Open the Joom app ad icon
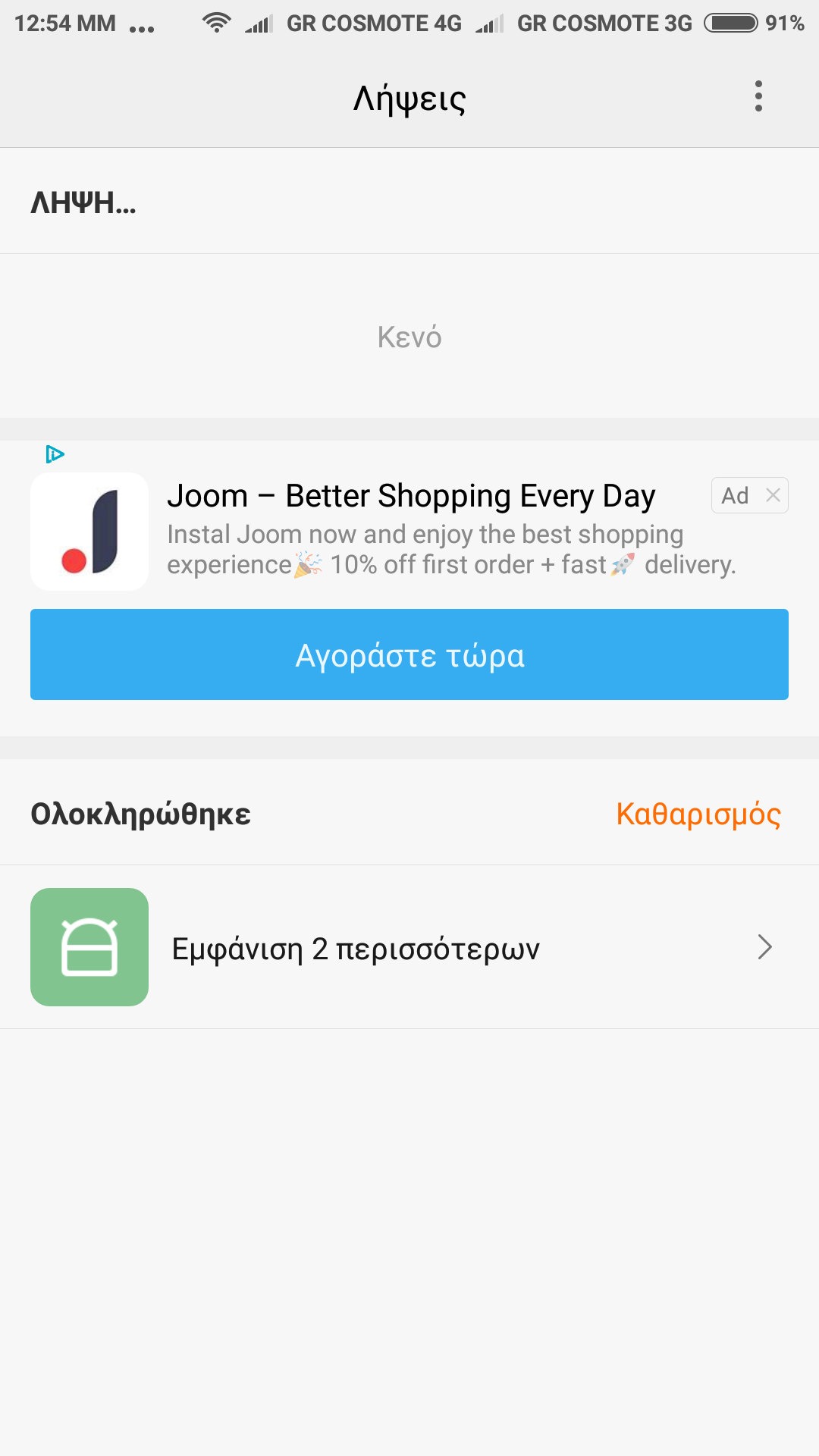 pos(89,532)
